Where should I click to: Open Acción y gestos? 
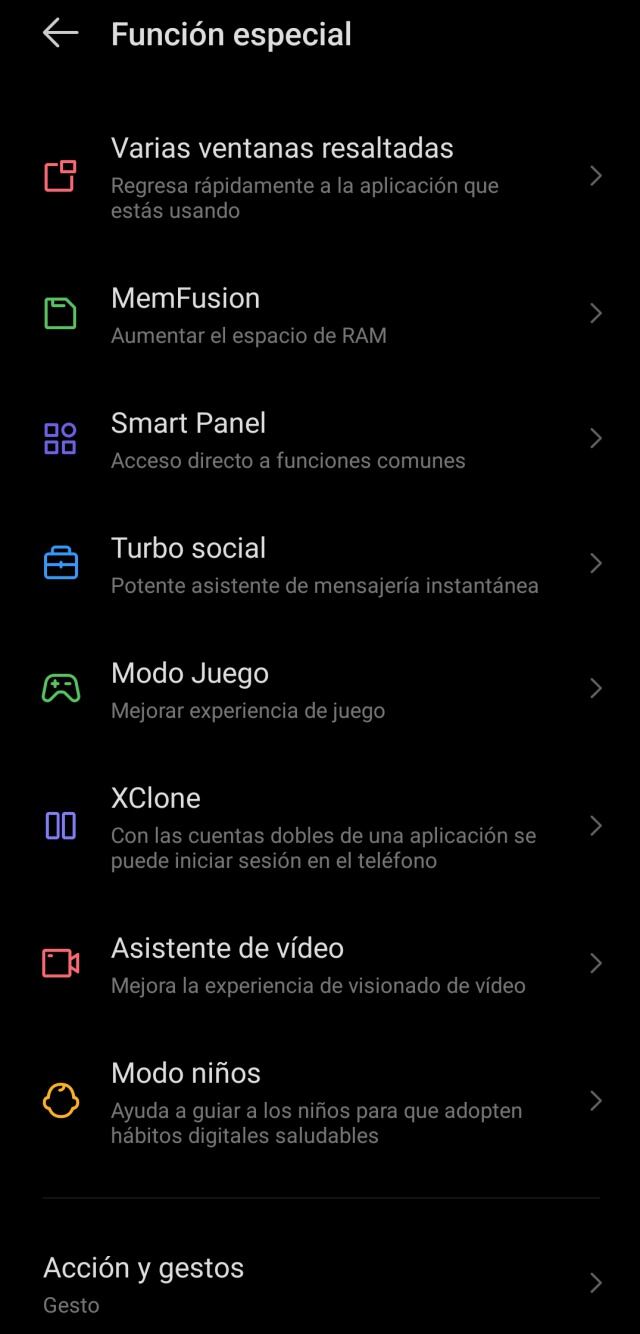320,1283
